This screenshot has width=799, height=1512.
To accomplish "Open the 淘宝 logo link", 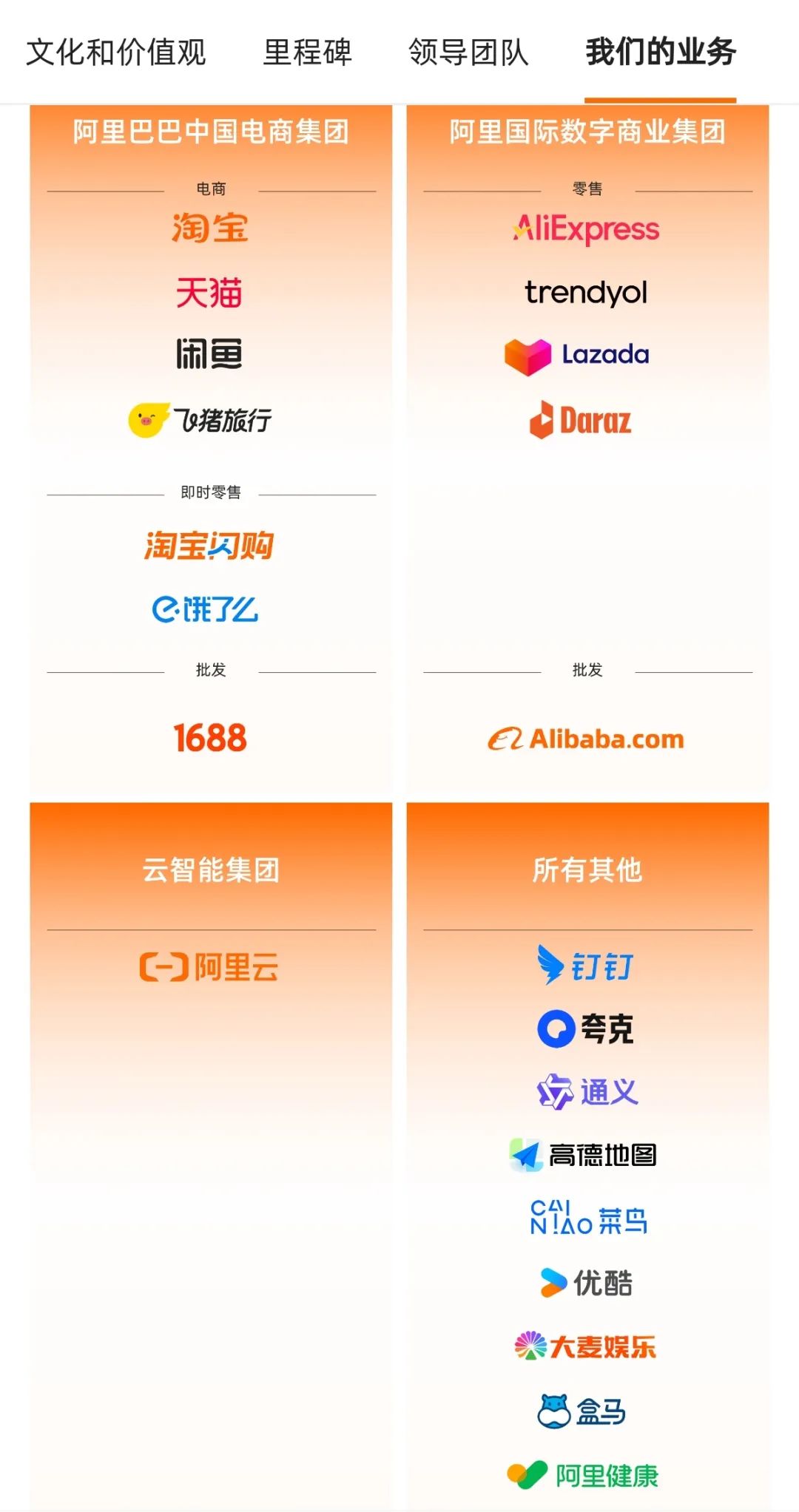I will [x=210, y=228].
